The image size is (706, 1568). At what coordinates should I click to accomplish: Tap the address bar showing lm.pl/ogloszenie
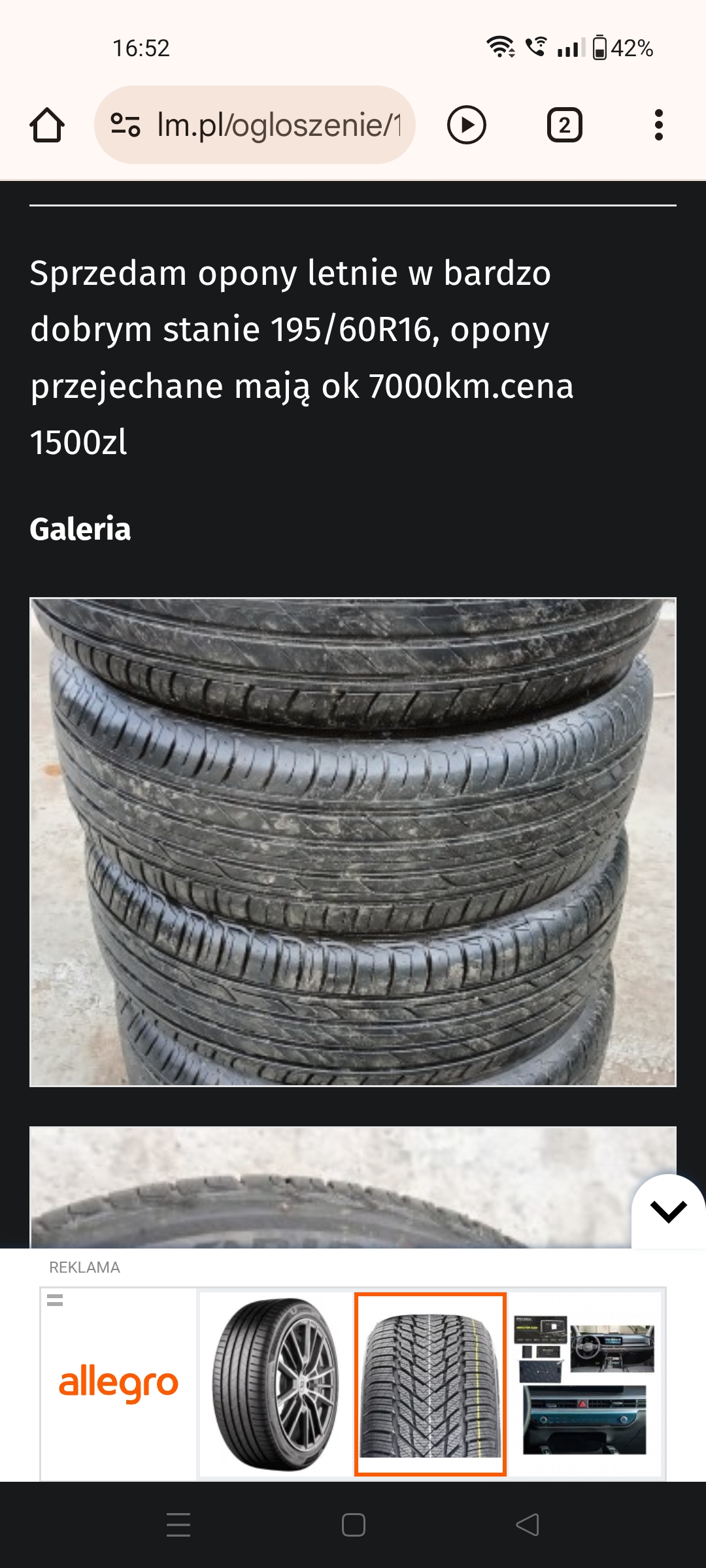click(278, 125)
